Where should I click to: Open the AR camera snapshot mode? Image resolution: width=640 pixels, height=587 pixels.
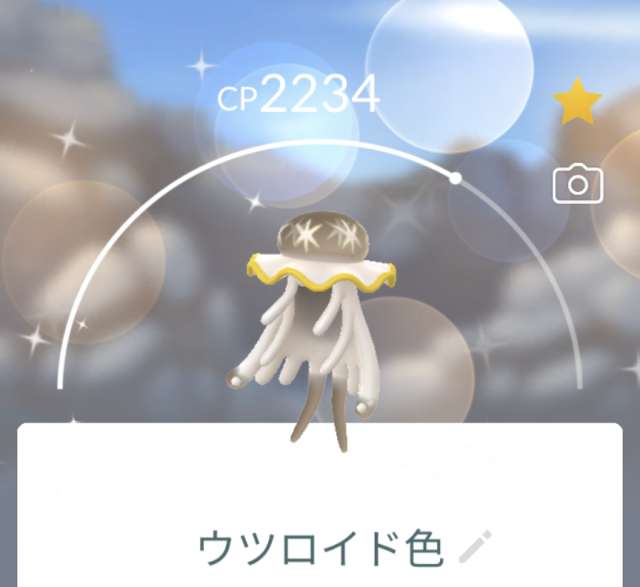[578, 184]
